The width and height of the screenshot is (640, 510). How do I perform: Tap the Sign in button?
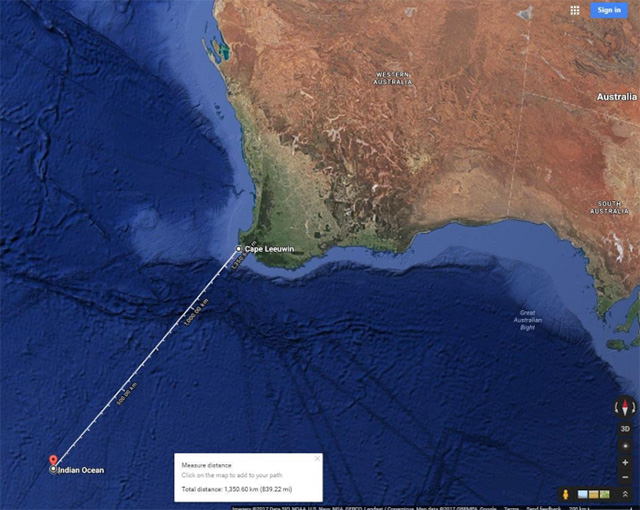[x=608, y=10]
